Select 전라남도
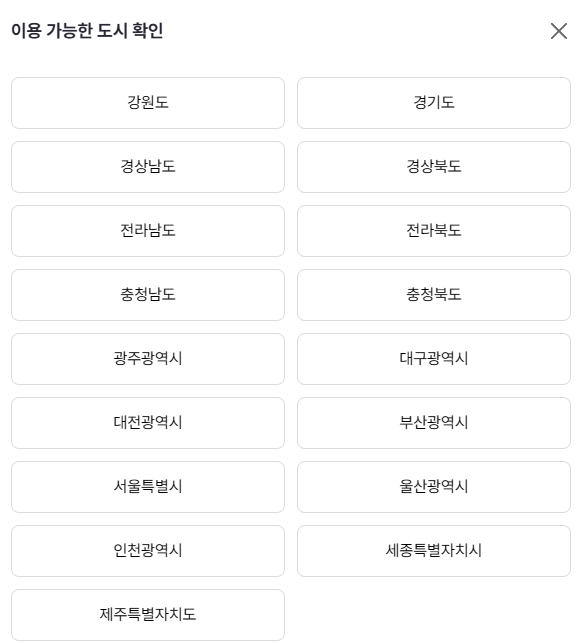Screen dimensions: 581x643 coord(148,231)
